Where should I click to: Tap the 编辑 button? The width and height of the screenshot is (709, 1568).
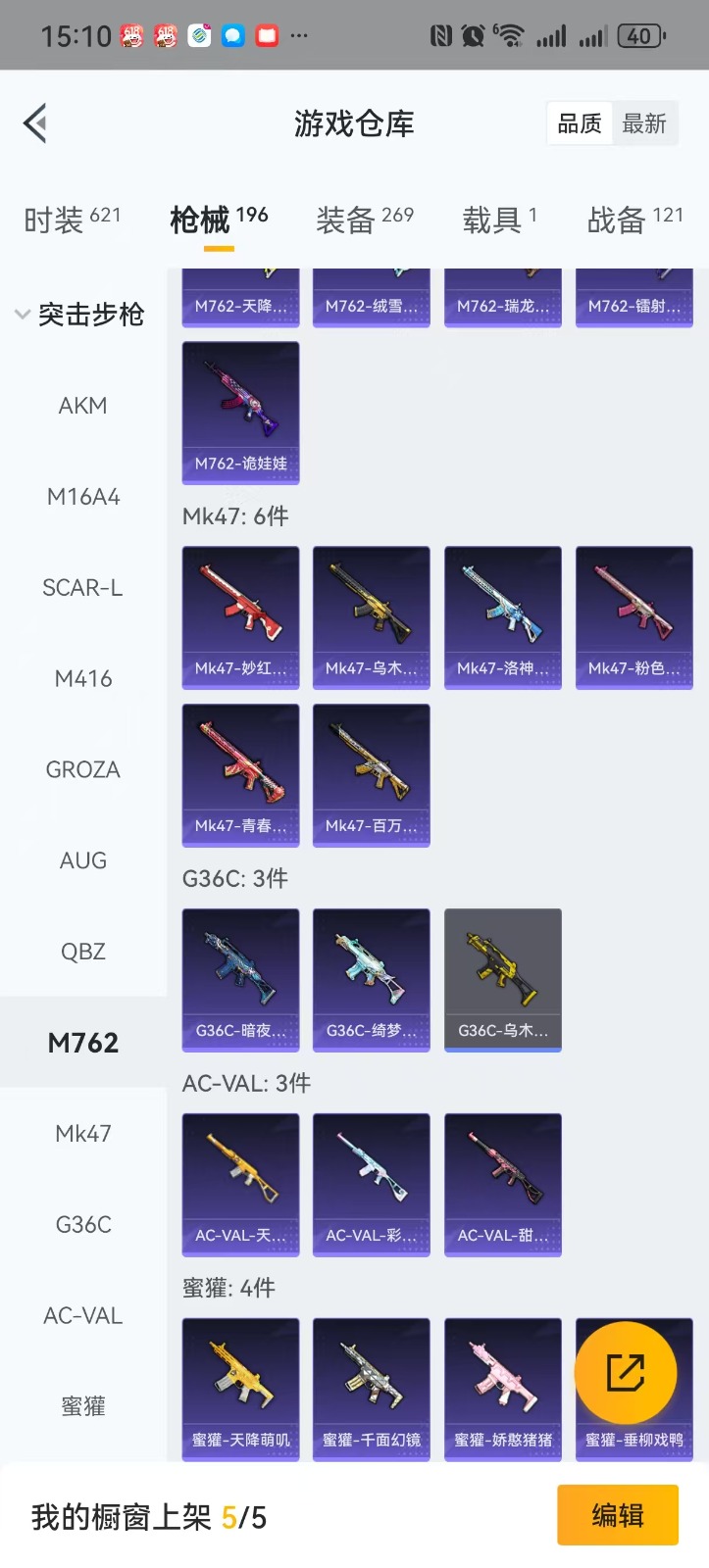(x=617, y=1515)
